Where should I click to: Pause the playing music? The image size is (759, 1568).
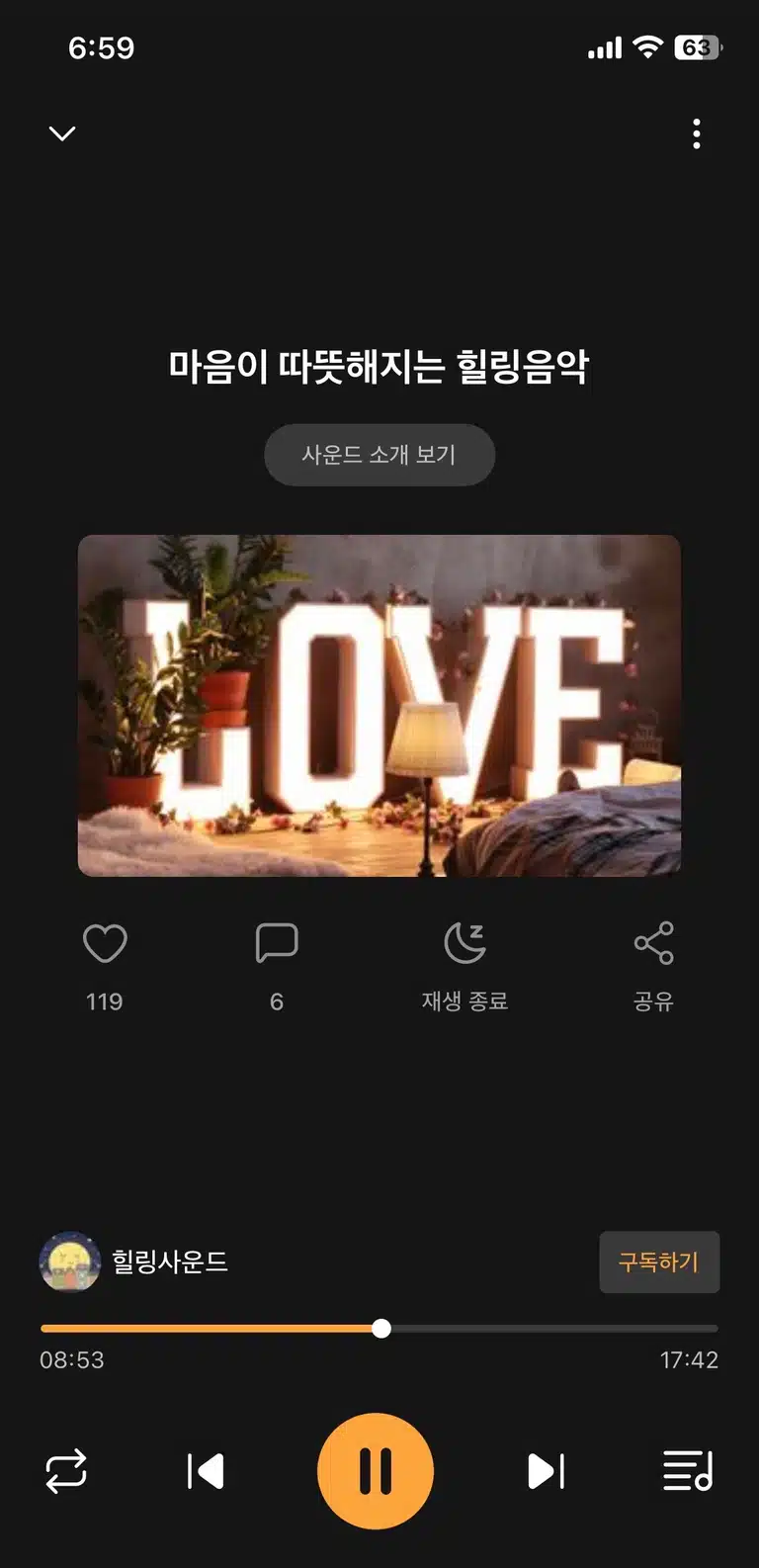pyautogui.click(x=376, y=1471)
